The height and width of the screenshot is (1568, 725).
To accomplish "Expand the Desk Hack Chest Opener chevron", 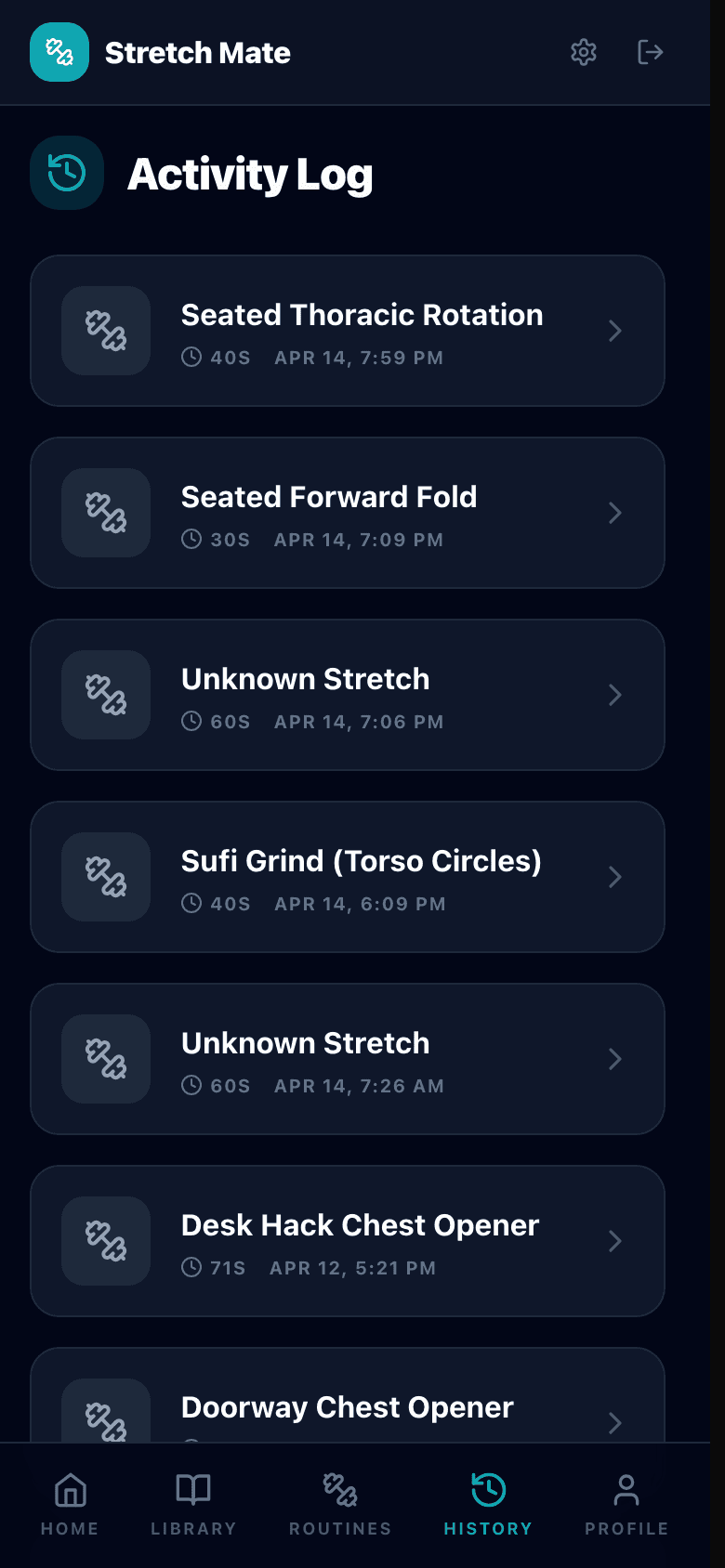I will click(614, 1241).
